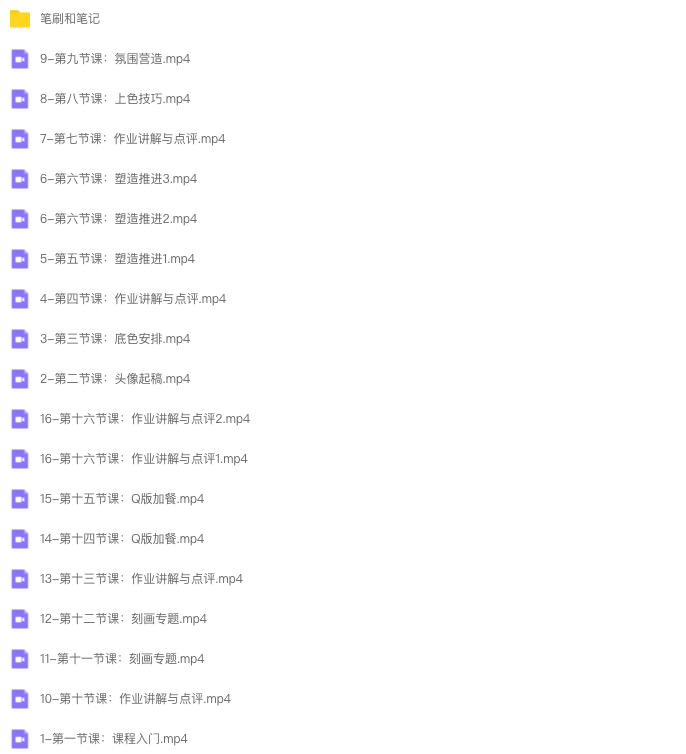
Task: View 12-第十二节课：刻画专题.mp4
Action: coord(123,619)
